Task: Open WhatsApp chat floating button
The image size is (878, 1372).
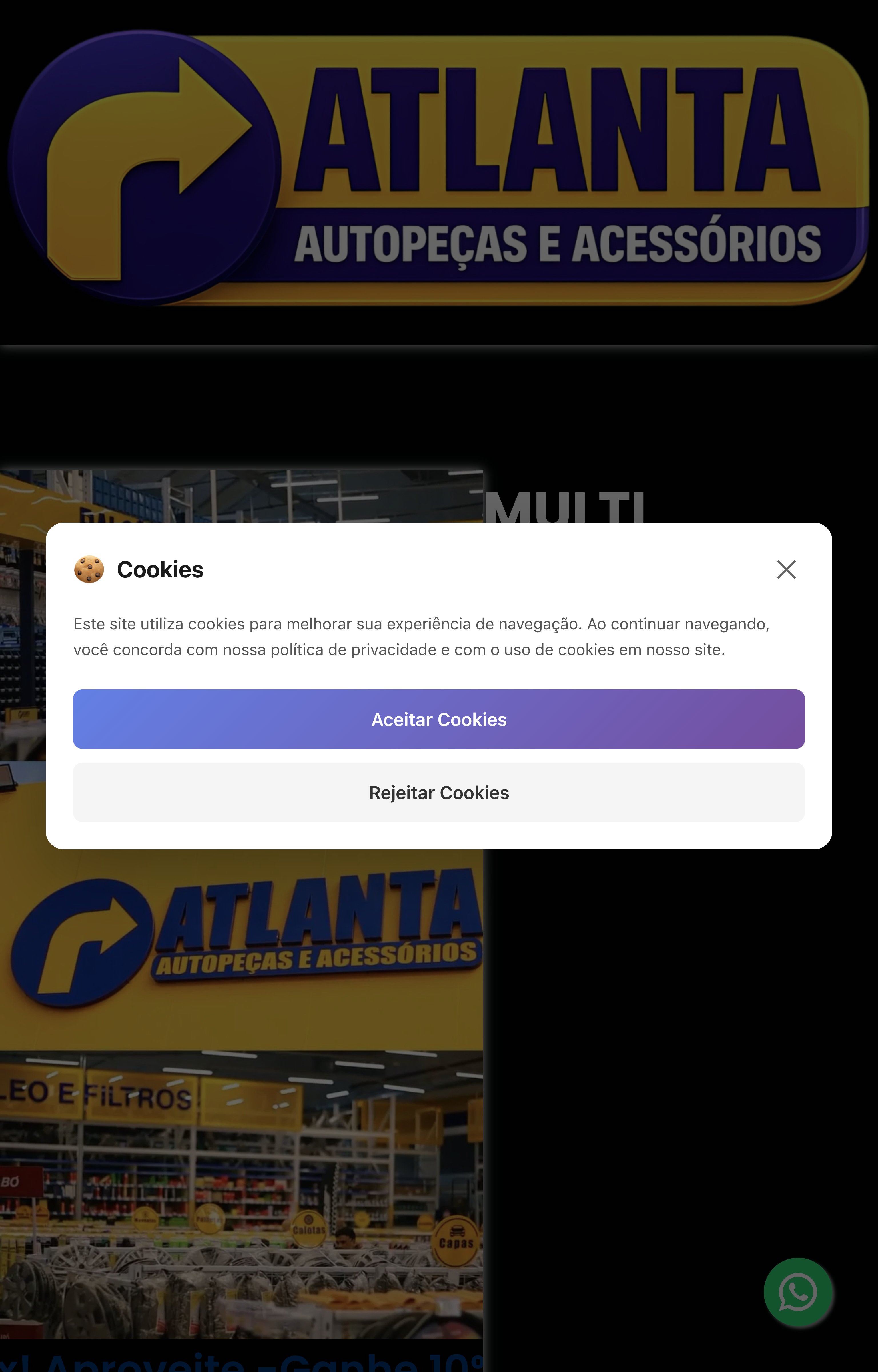Action: coord(798,1292)
